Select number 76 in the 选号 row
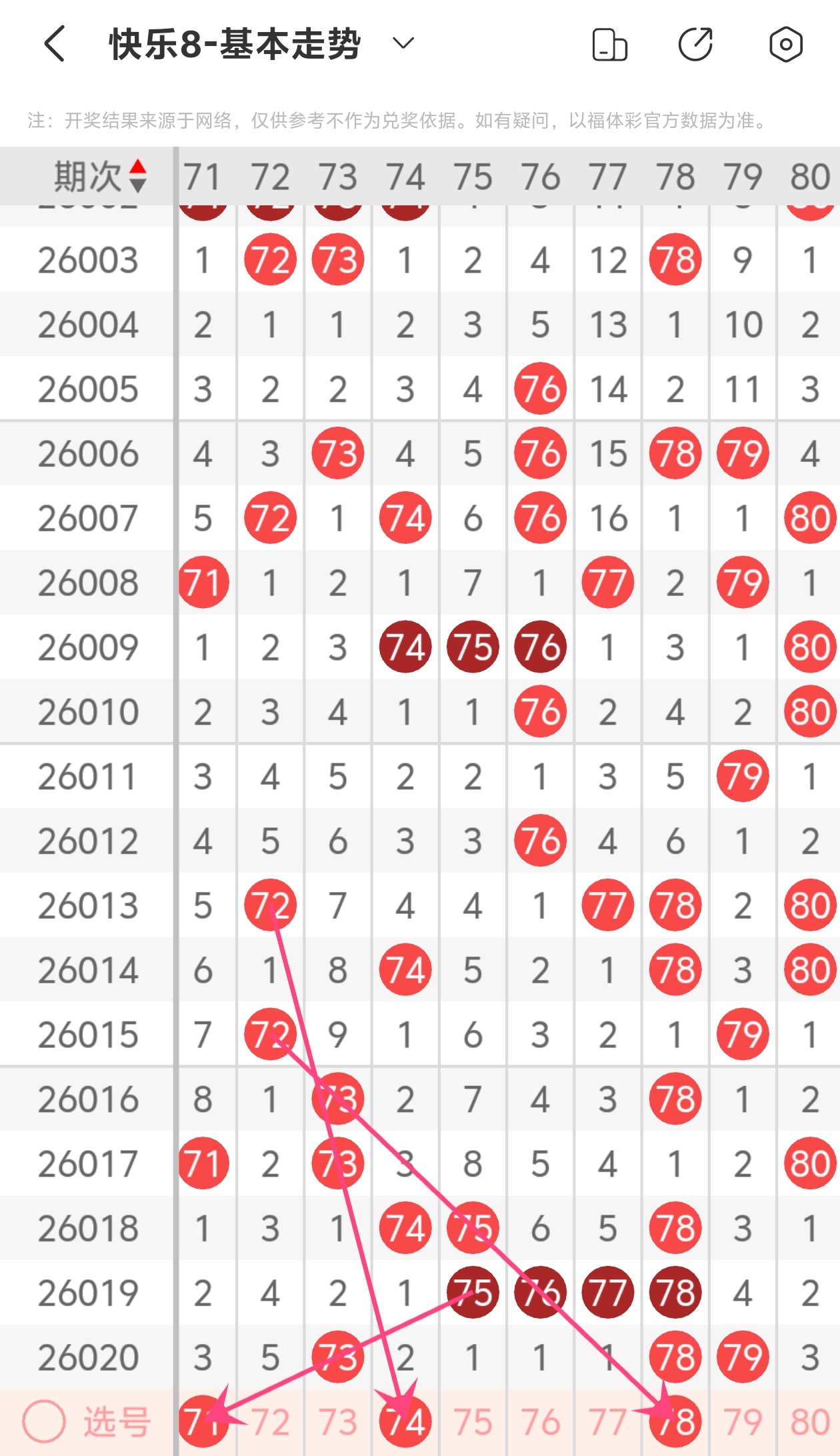Image resolution: width=840 pixels, height=1456 pixels. tap(540, 1421)
